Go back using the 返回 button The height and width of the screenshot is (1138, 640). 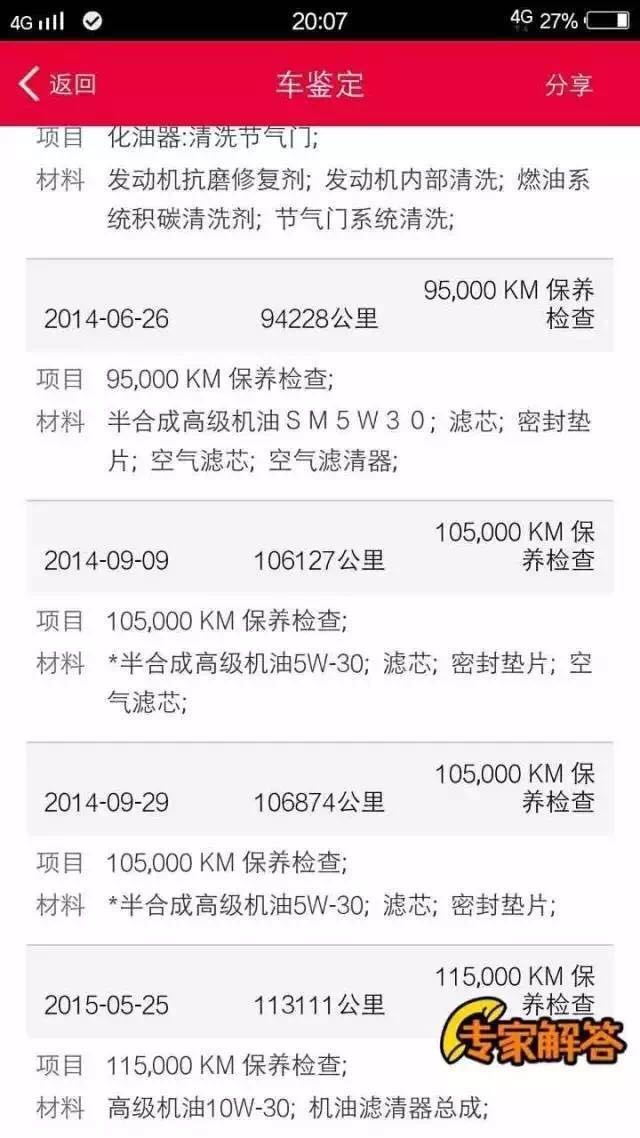click(x=57, y=85)
